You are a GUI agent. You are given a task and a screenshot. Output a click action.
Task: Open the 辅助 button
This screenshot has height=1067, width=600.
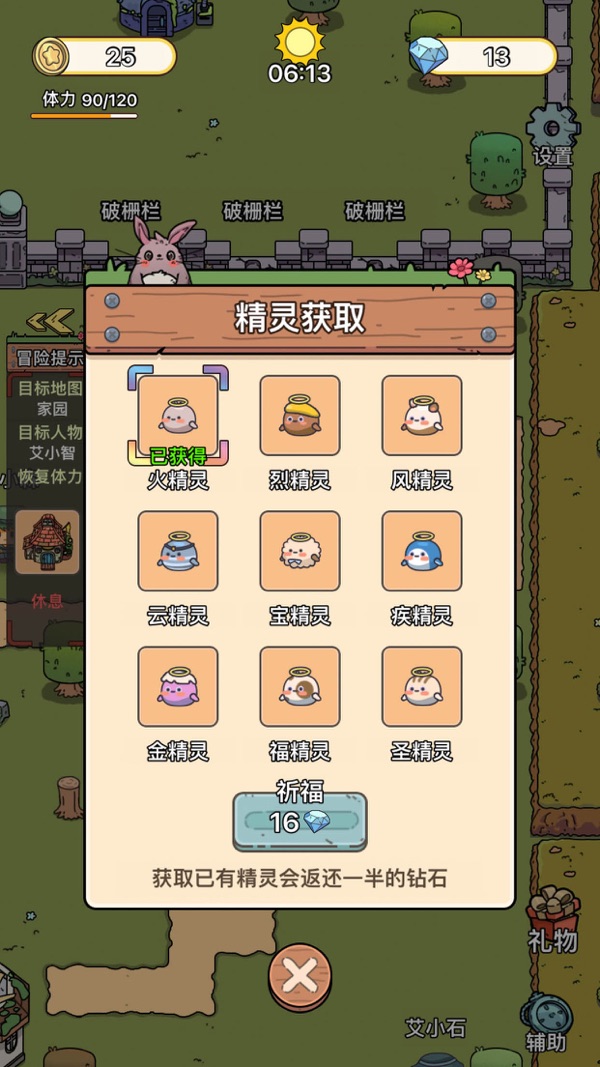pyautogui.click(x=546, y=1021)
